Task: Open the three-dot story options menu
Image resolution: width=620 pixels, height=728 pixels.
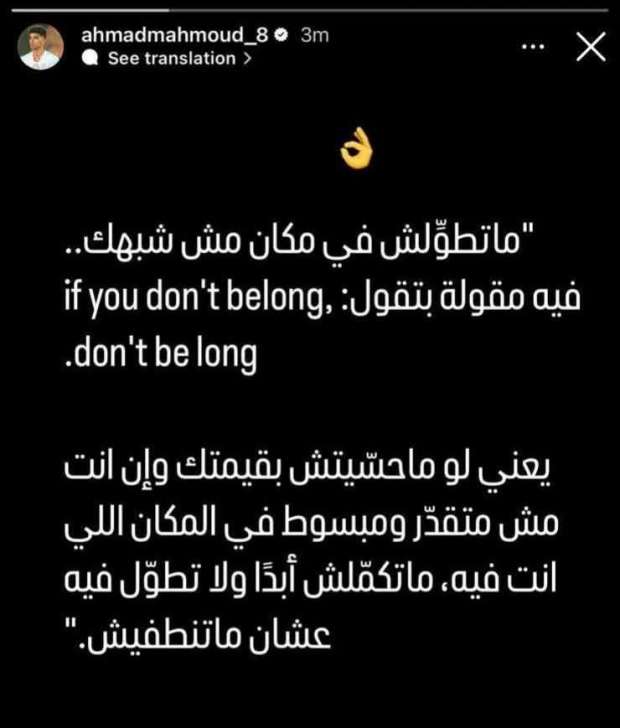Action: (539, 48)
